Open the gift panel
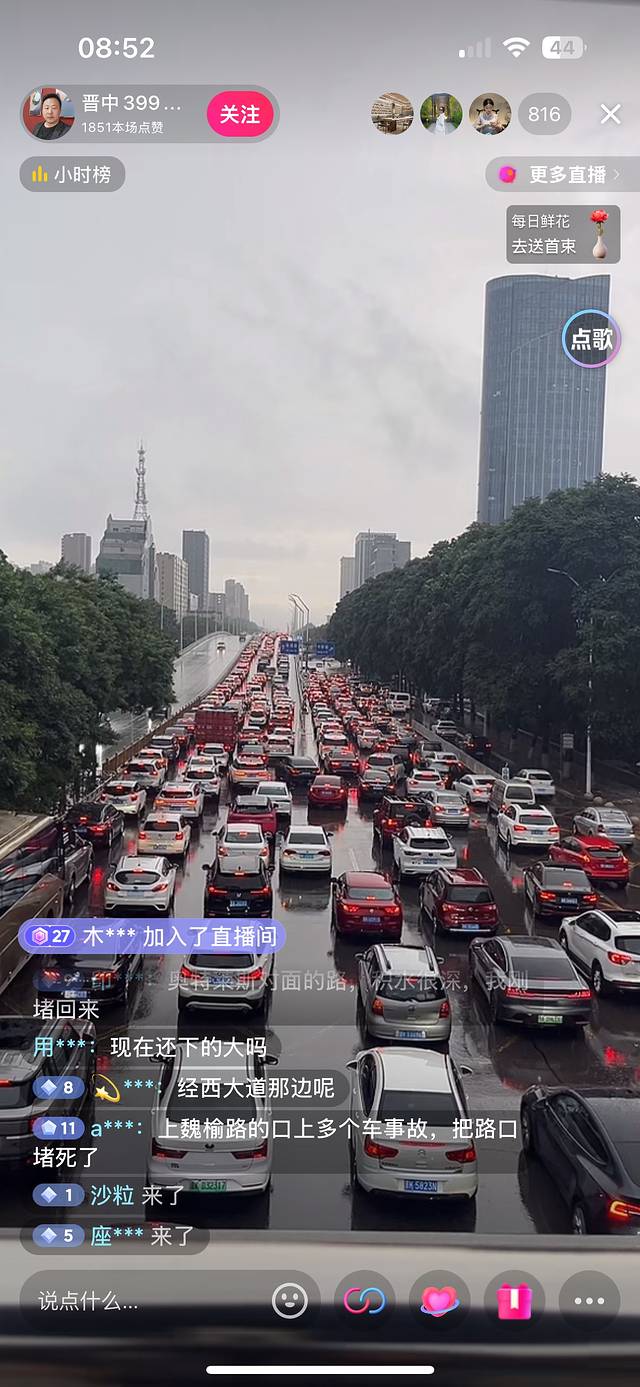 (x=514, y=1301)
